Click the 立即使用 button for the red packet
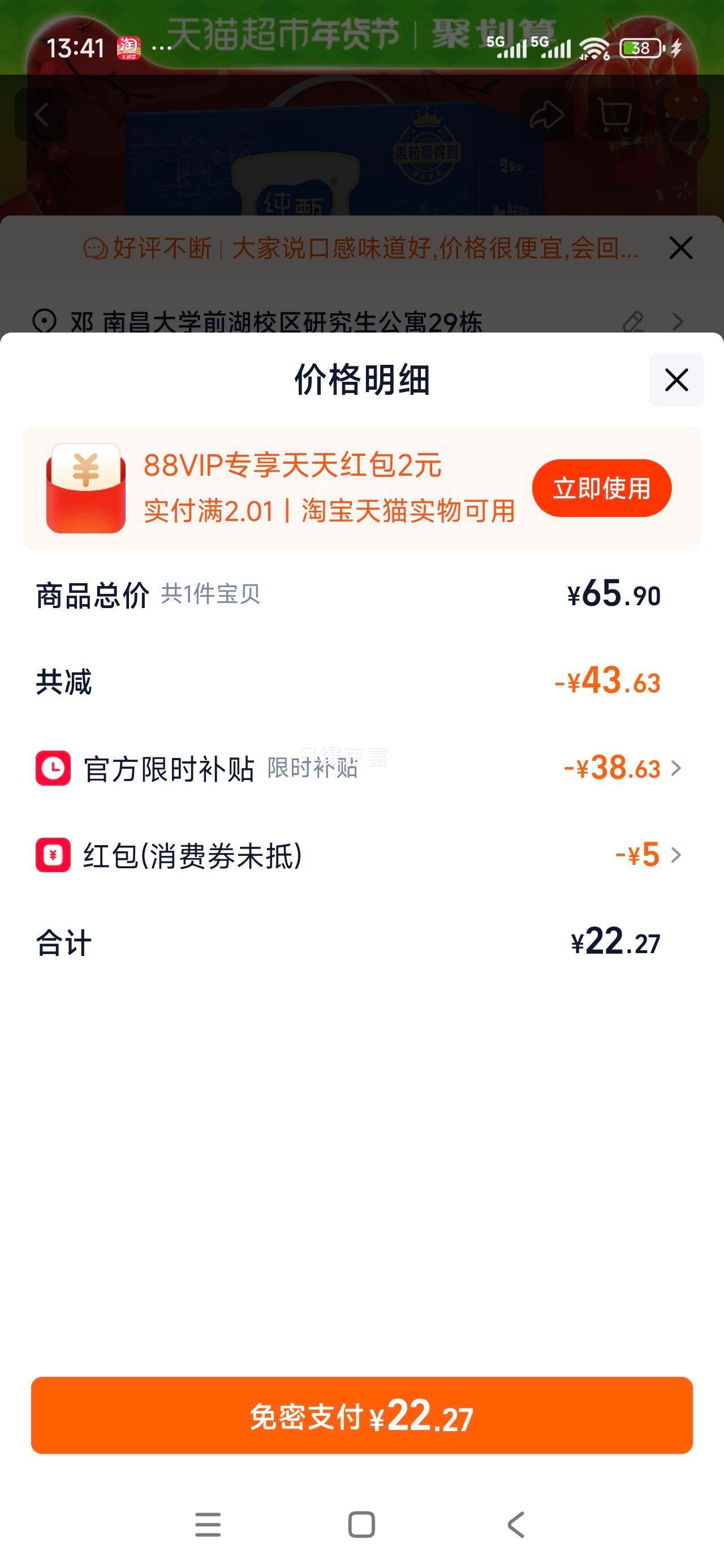This screenshot has width=724, height=1568. click(x=601, y=487)
